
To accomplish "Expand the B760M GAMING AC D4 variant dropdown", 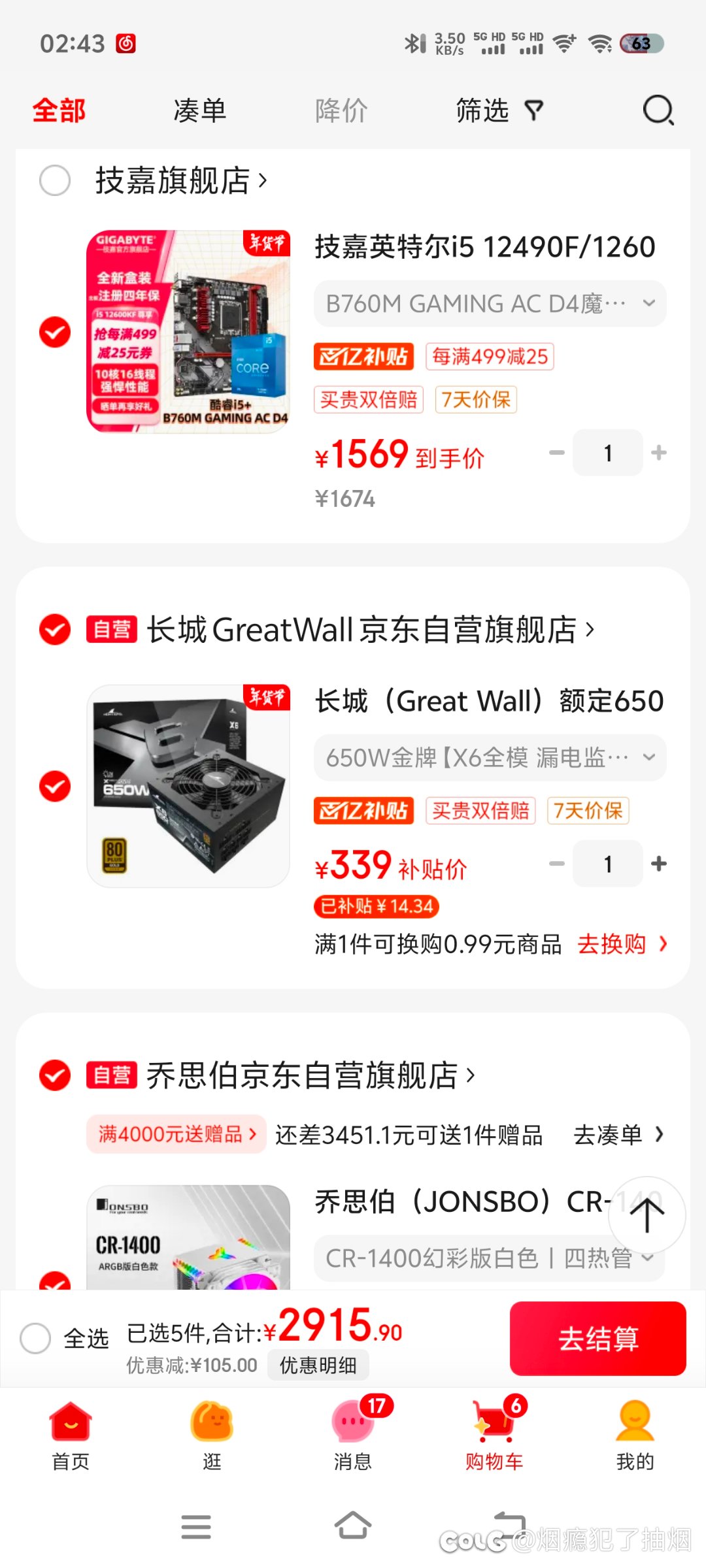I will (x=490, y=304).
